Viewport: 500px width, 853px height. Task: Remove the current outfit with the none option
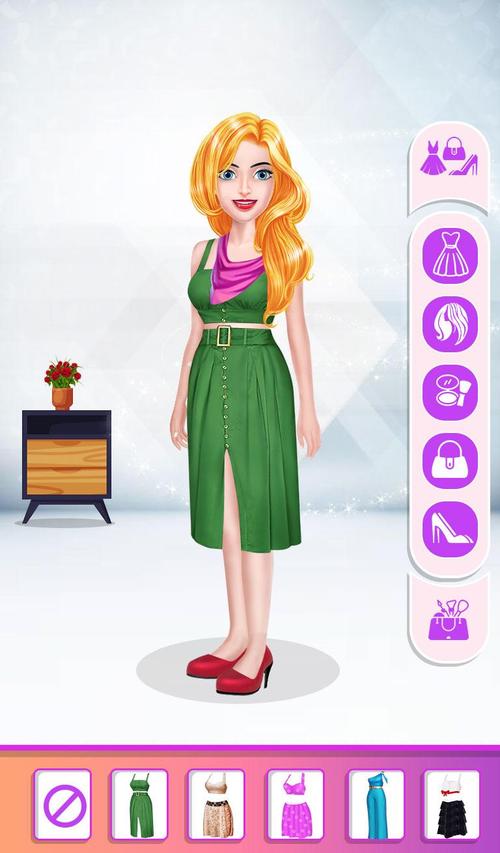[x=63, y=804]
